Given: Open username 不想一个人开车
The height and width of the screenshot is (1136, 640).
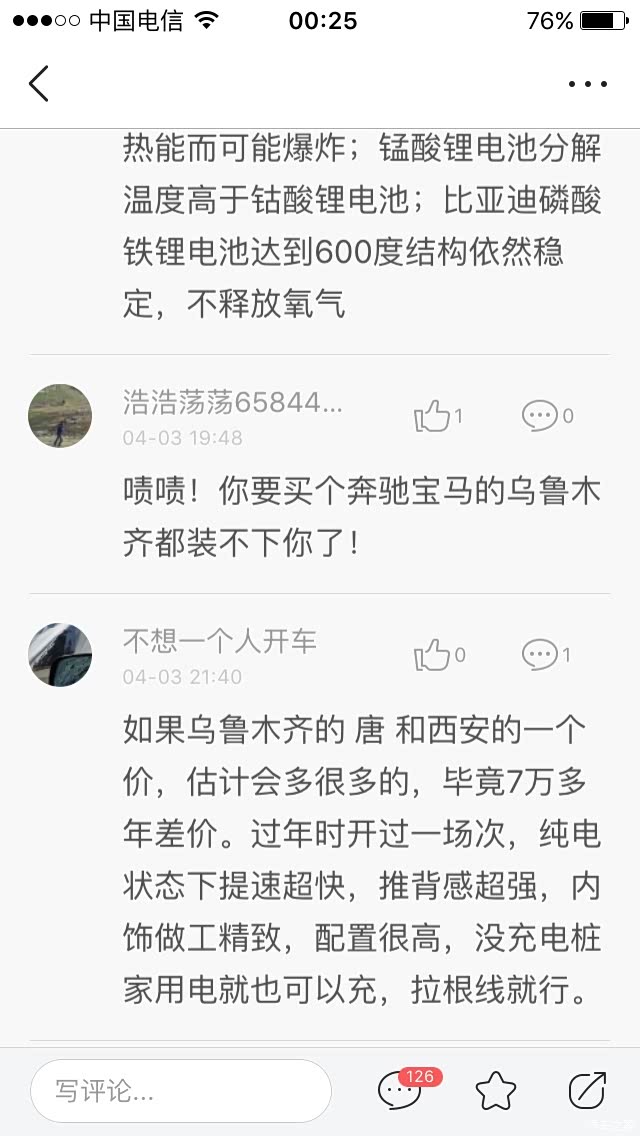Looking at the screenshot, I should (220, 641).
